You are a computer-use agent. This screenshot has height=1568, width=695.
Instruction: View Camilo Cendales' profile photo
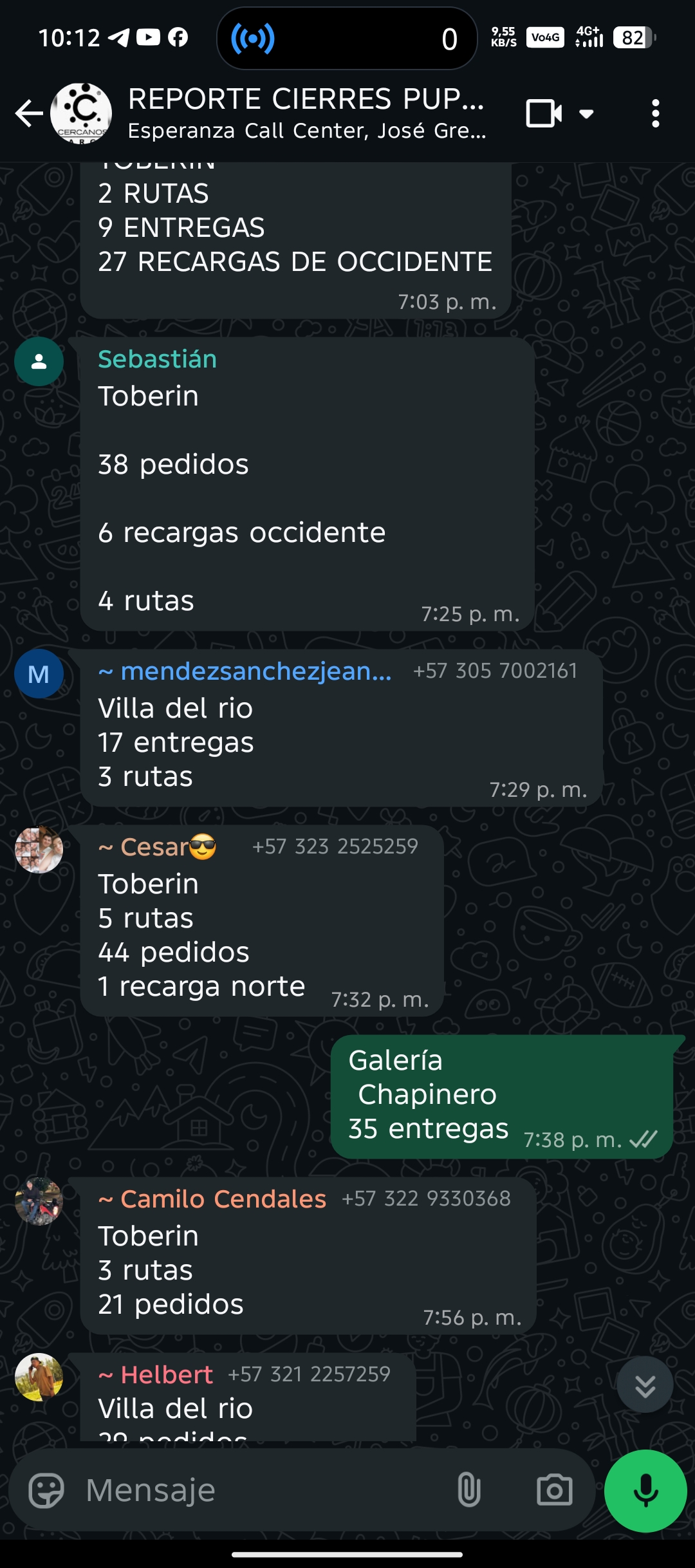[39, 1201]
